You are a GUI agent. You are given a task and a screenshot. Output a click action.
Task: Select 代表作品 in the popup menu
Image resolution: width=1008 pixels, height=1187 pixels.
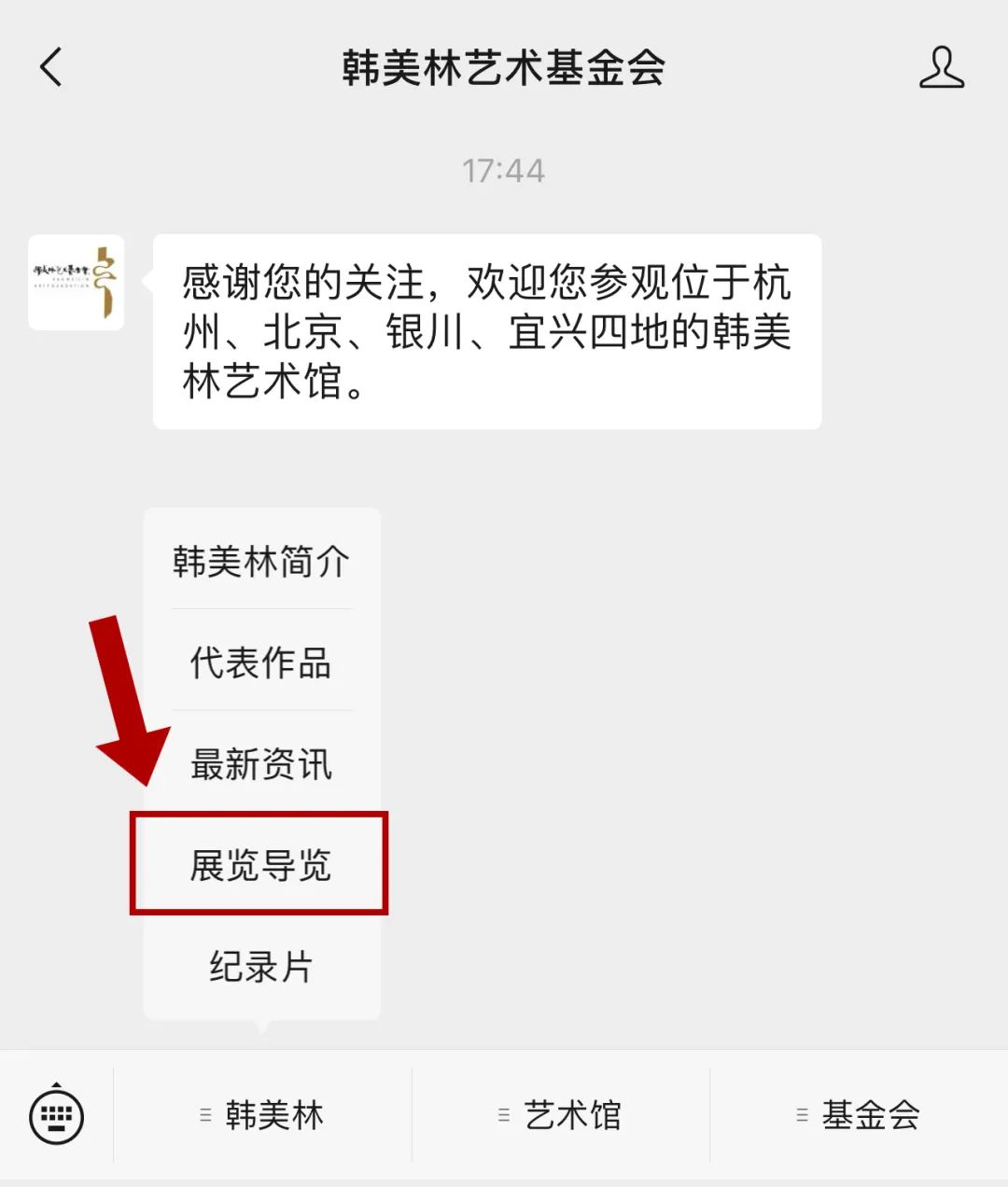261,663
